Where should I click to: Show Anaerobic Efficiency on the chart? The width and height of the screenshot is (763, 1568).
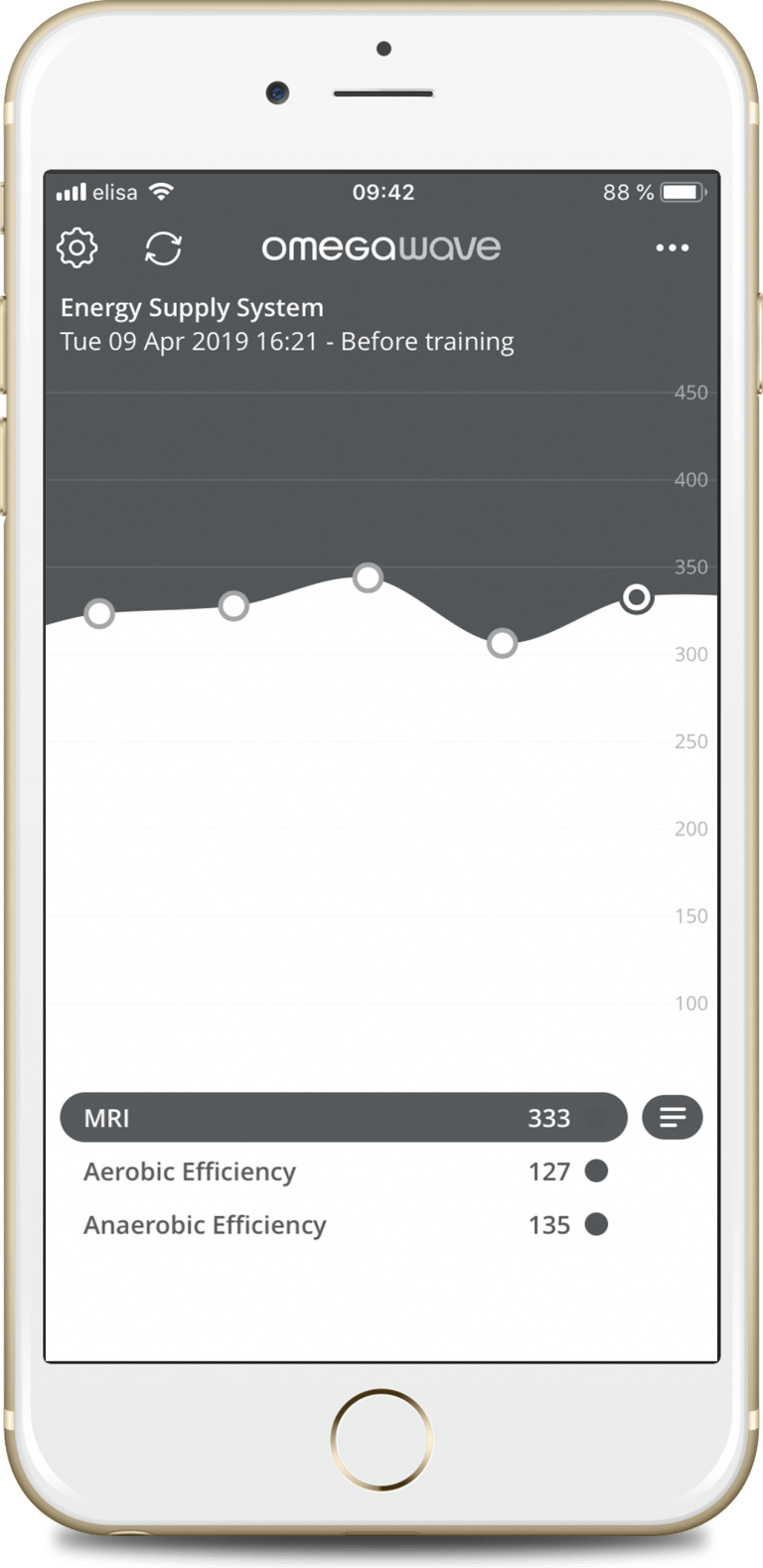click(345, 1225)
